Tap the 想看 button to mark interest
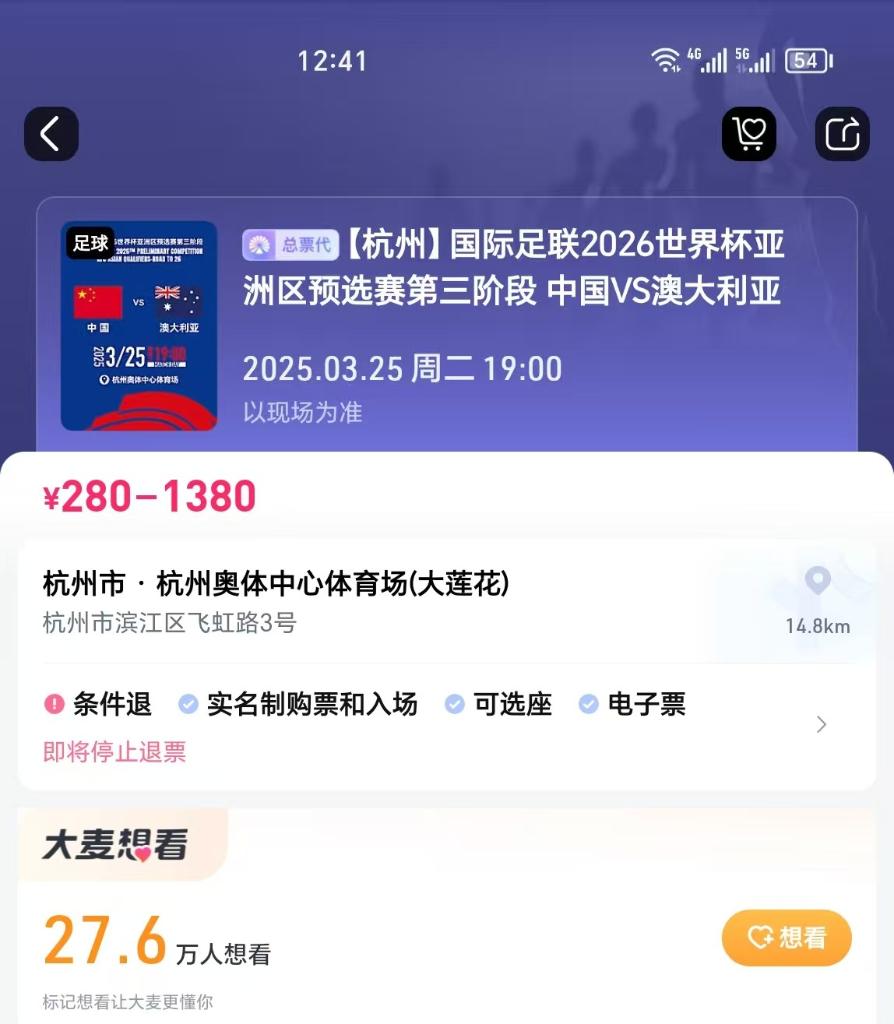Image resolution: width=894 pixels, height=1024 pixels. [x=786, y=938]
